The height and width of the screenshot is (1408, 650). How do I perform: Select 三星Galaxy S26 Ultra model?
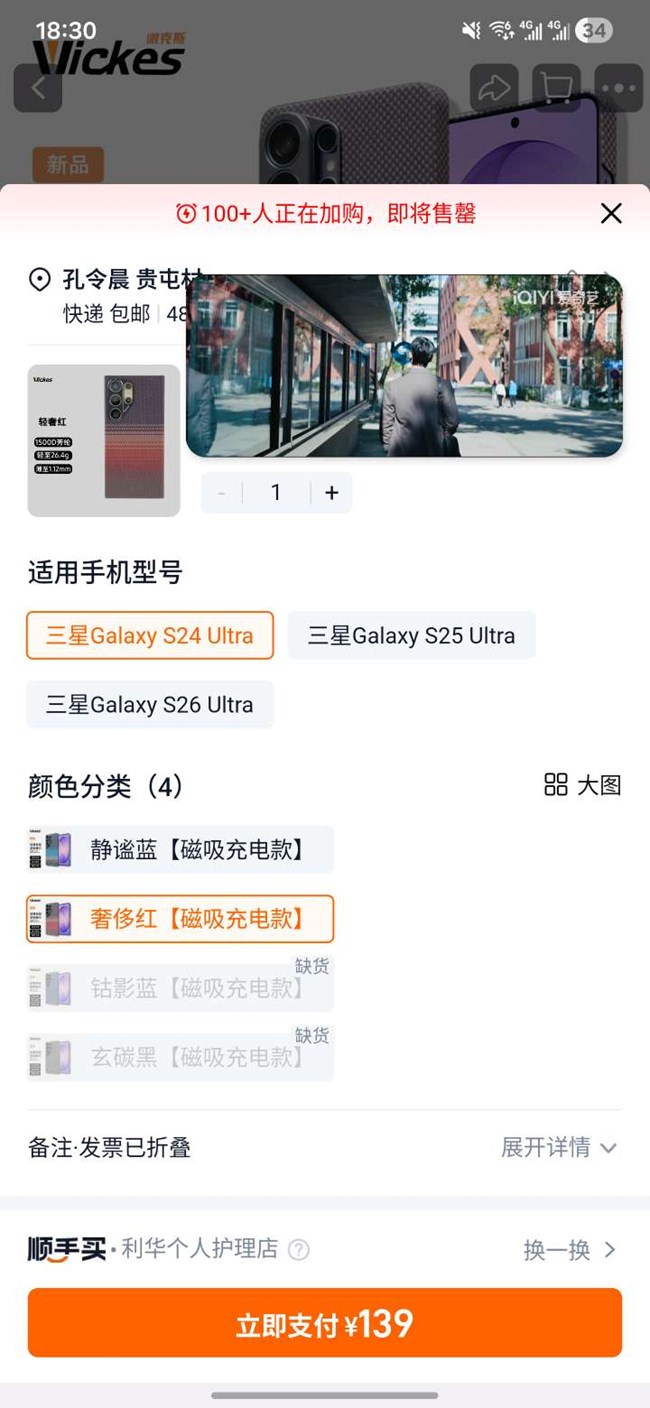point(150,705)
